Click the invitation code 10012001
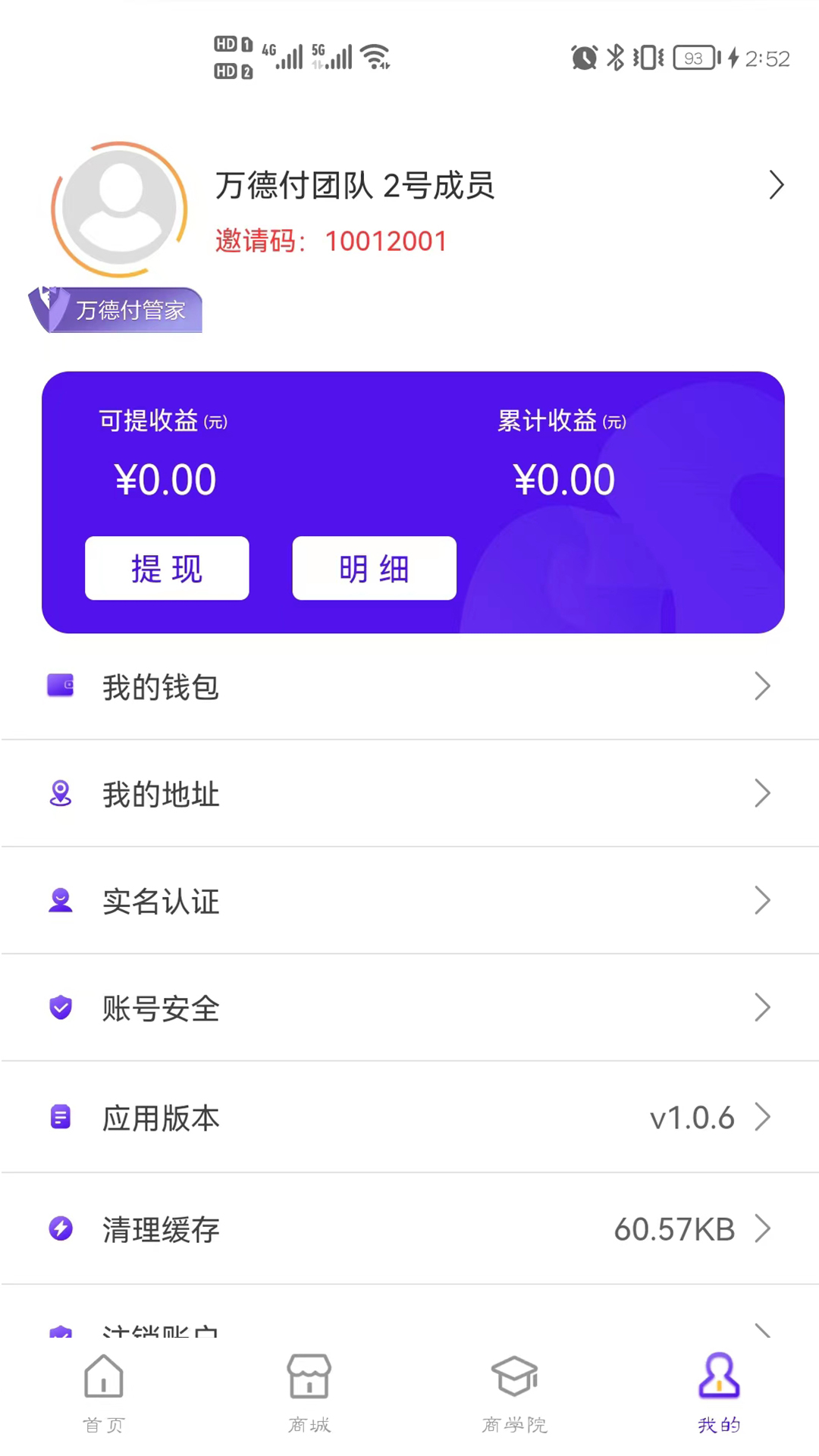 pyautogui.click(x=385, y=240)
